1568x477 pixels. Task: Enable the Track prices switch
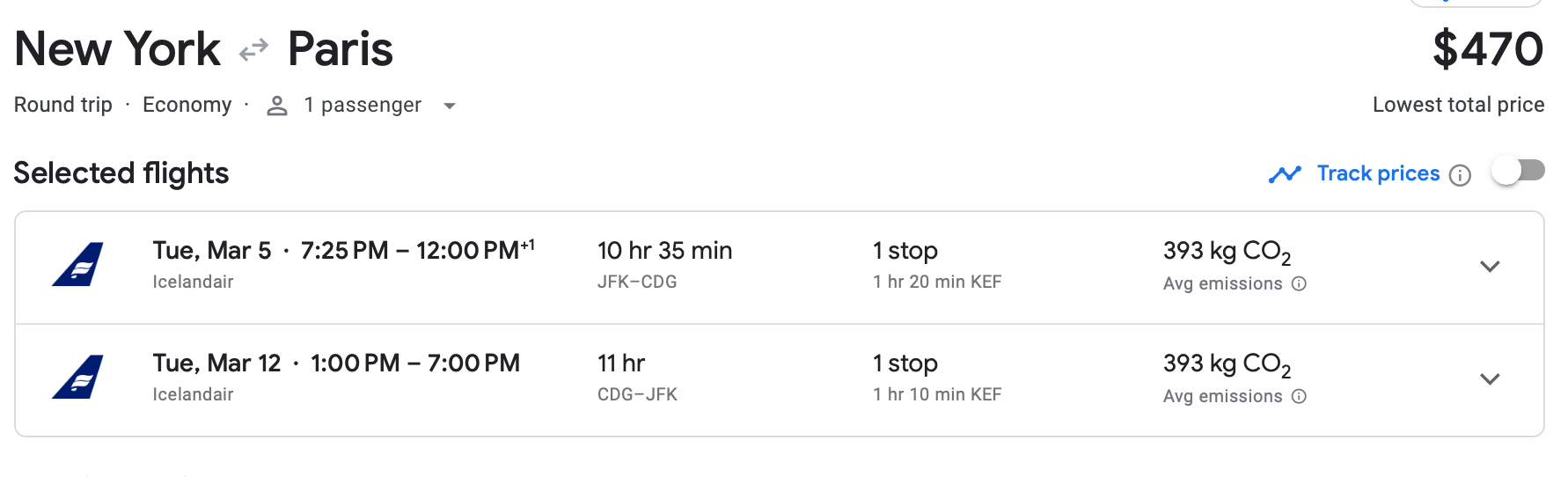pyautogui.click(x=1518, y=171)
